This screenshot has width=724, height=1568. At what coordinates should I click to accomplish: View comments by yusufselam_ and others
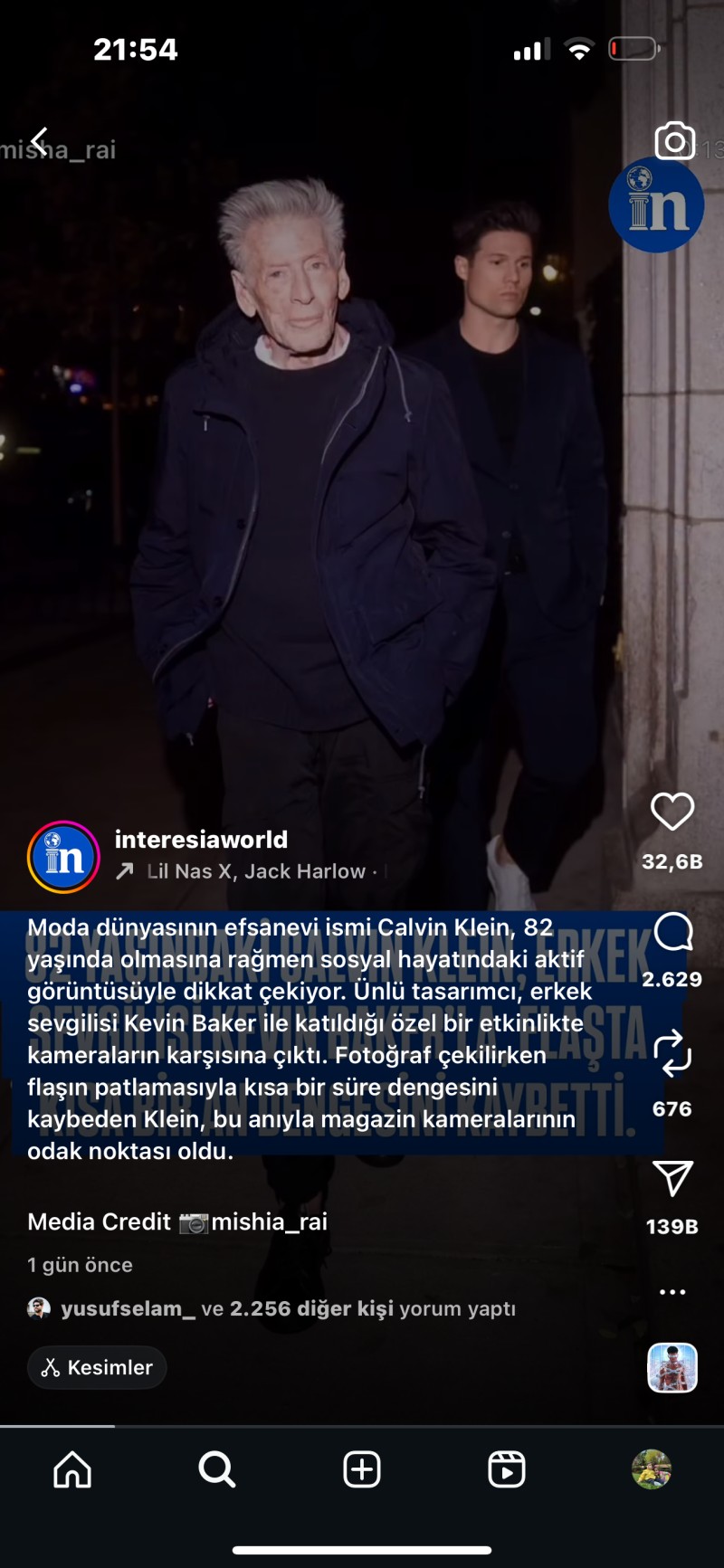point(288,1309)
